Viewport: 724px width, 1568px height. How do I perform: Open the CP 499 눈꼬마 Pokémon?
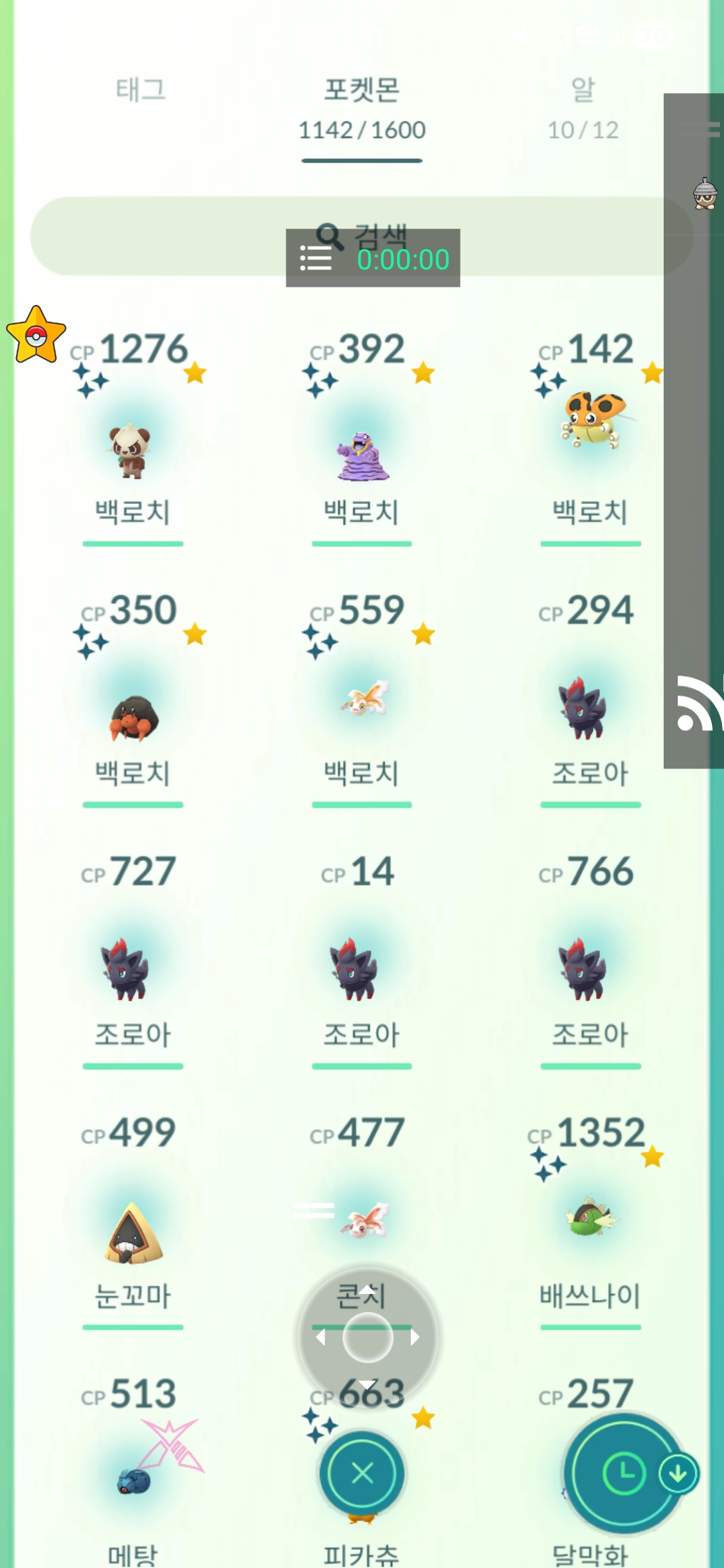pyautogui.click(x=133, y=1233)
